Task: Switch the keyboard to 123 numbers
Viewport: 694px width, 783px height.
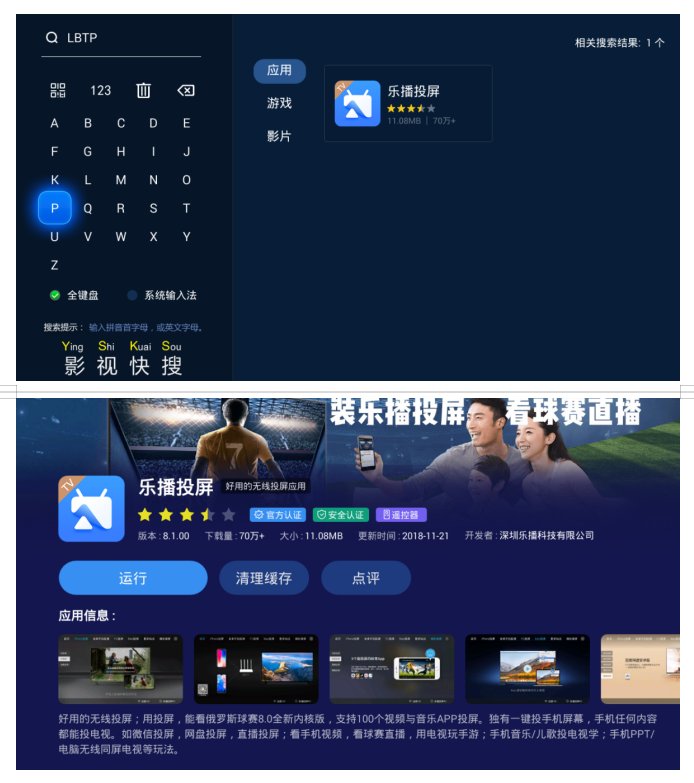Action: pos(101,90)
